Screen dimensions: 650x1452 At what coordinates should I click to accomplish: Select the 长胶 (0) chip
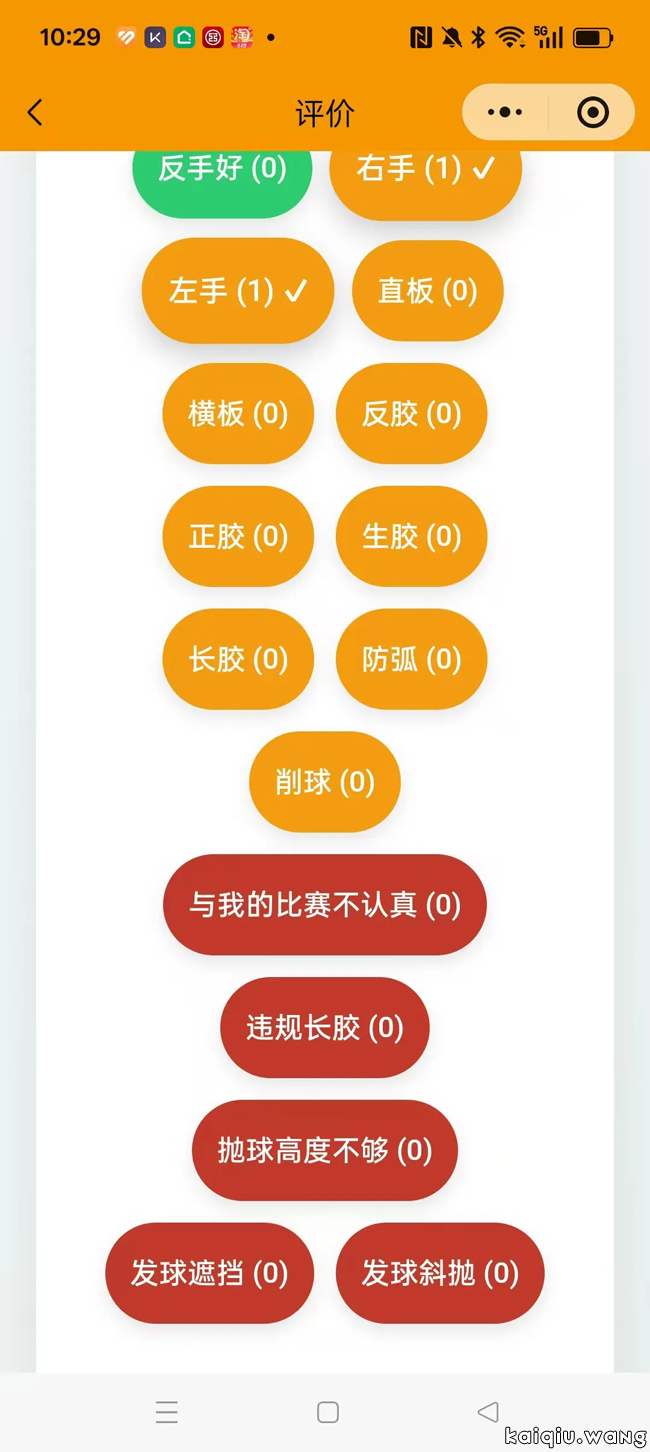pyautogui.click(x=238, y=659)
